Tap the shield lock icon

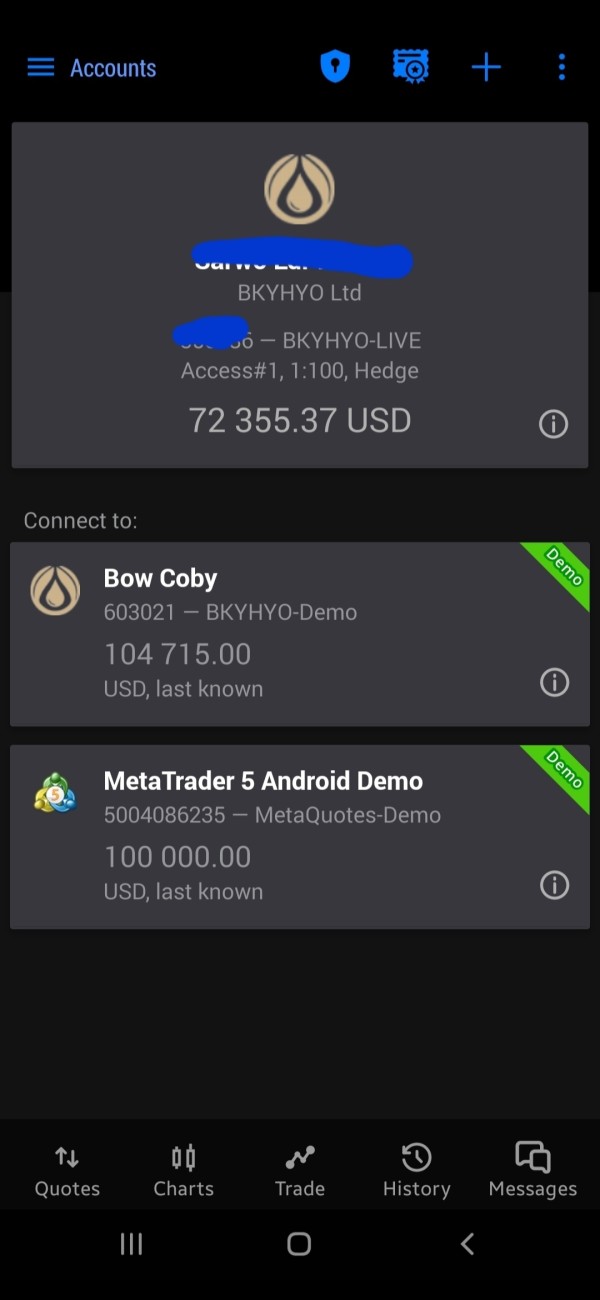pos(335,67)
